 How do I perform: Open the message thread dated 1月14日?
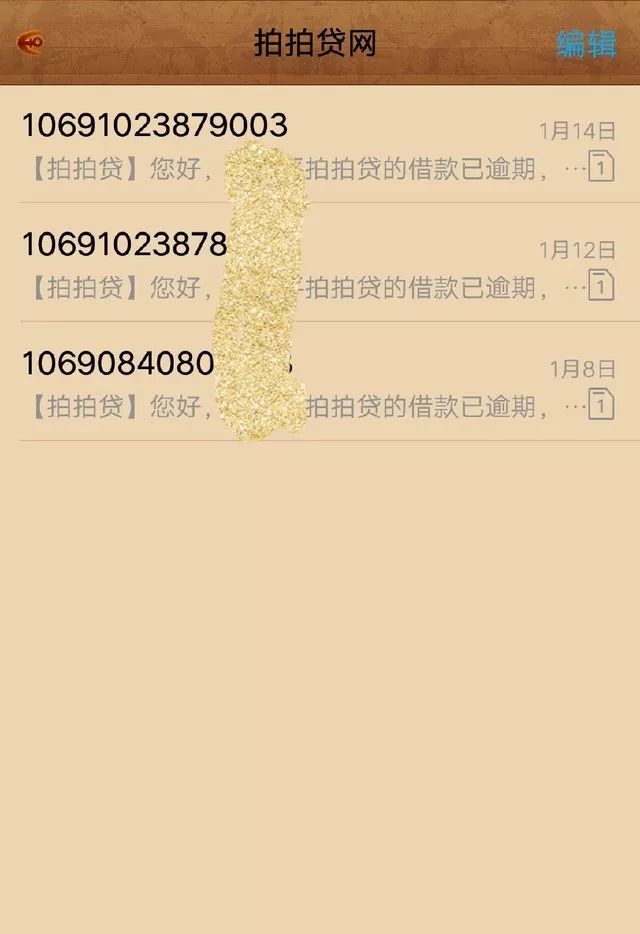click(320, 146)
